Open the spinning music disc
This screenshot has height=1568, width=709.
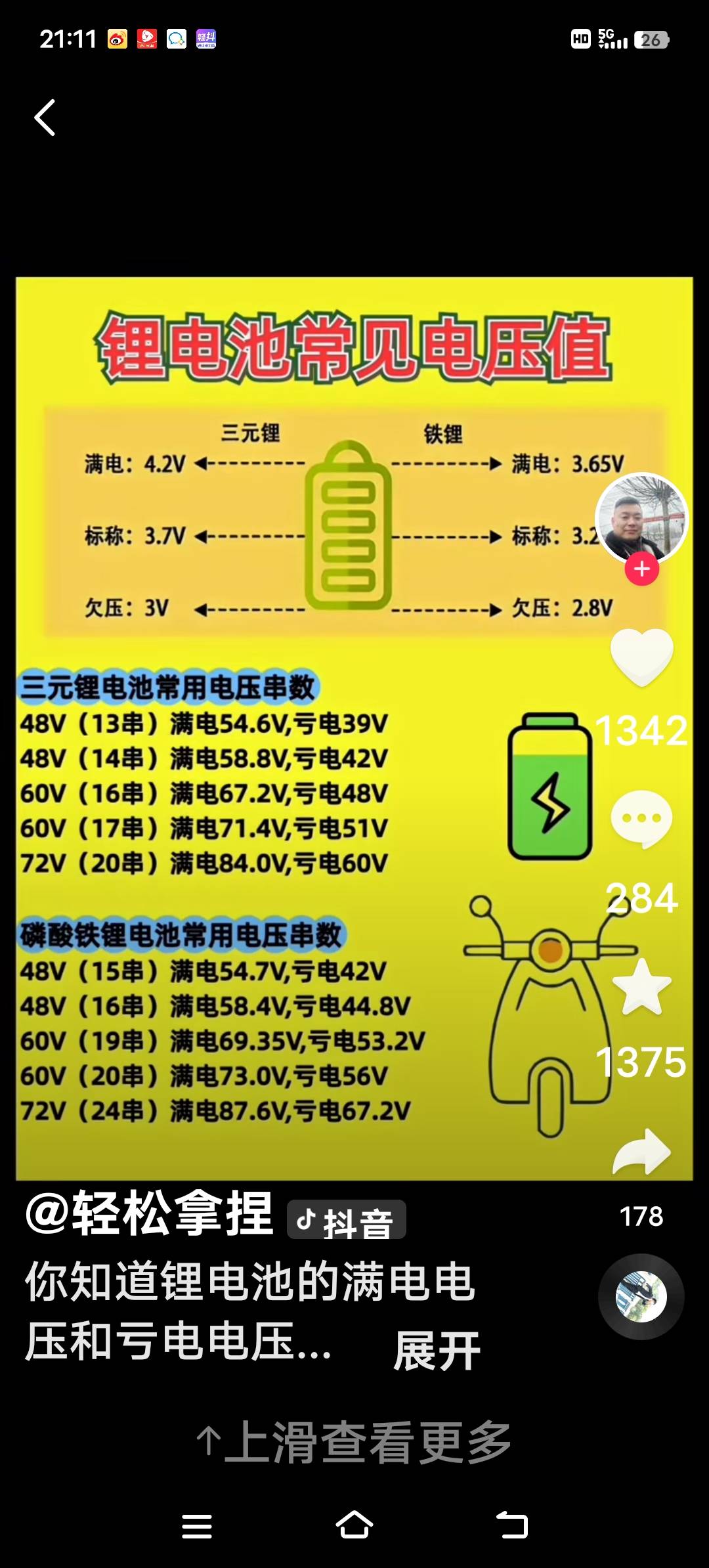[641, 1297]
